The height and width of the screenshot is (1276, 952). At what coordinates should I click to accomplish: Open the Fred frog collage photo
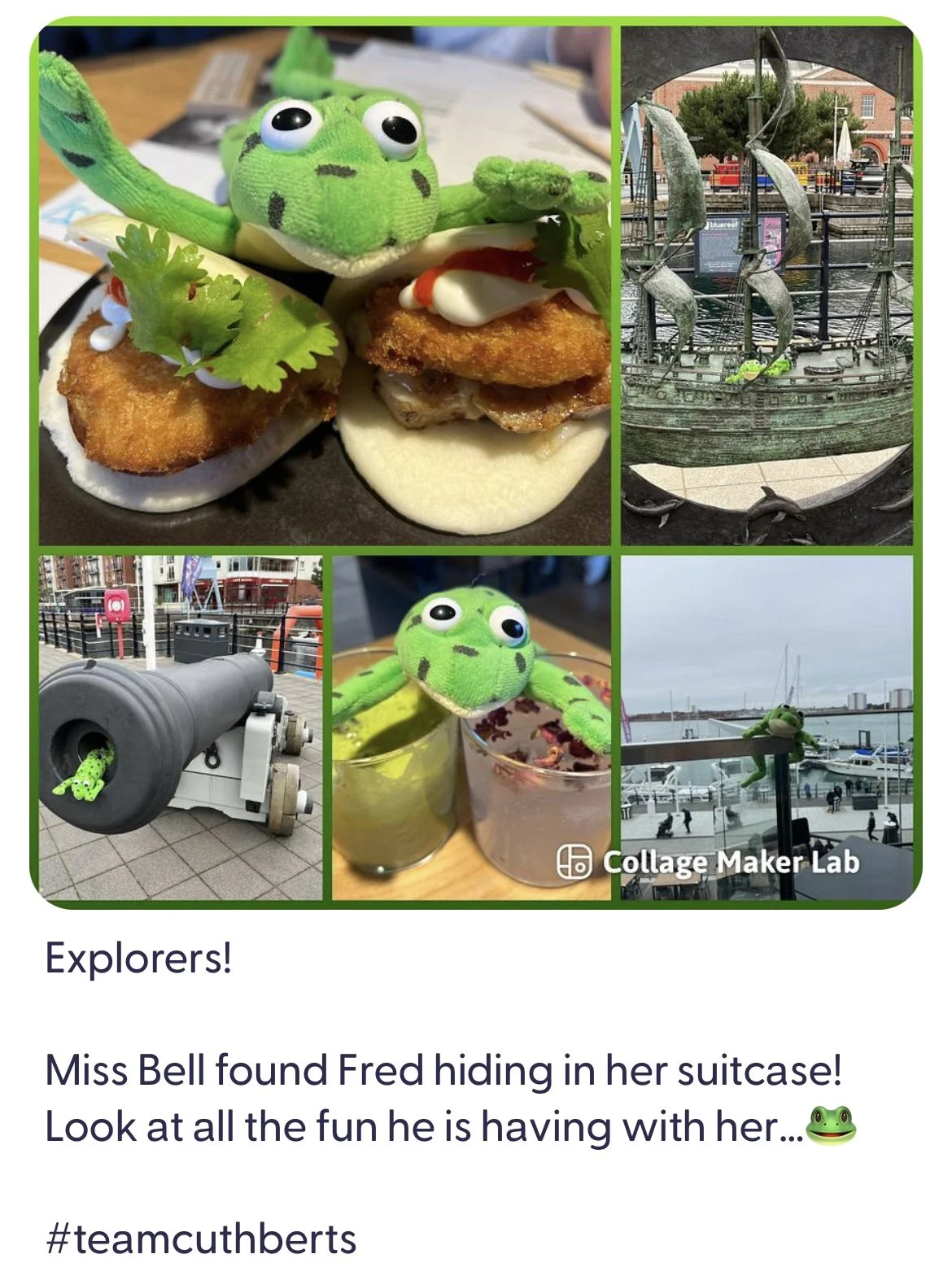tap(476, 461)
